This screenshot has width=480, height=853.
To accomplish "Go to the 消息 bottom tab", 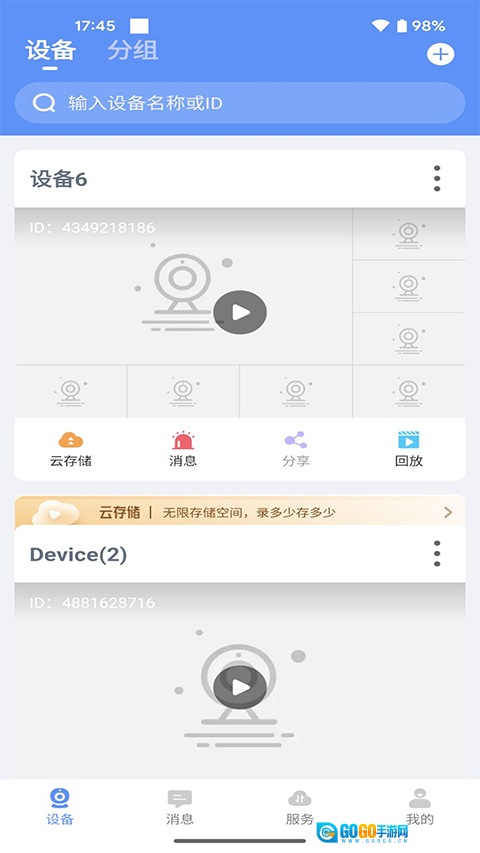I will pyautogui.click(x=180, y=807).
